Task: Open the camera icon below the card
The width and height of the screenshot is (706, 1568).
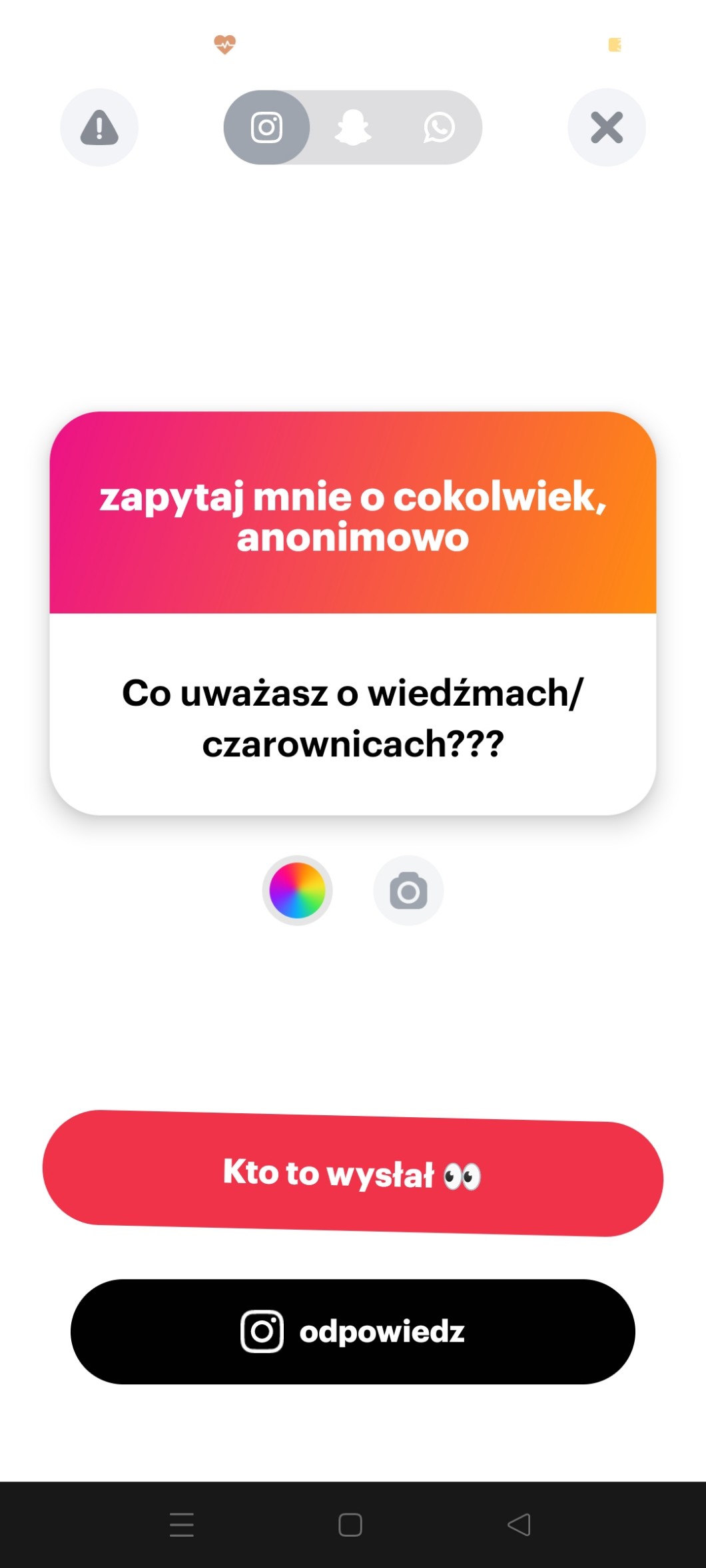Action: [408, 891]
